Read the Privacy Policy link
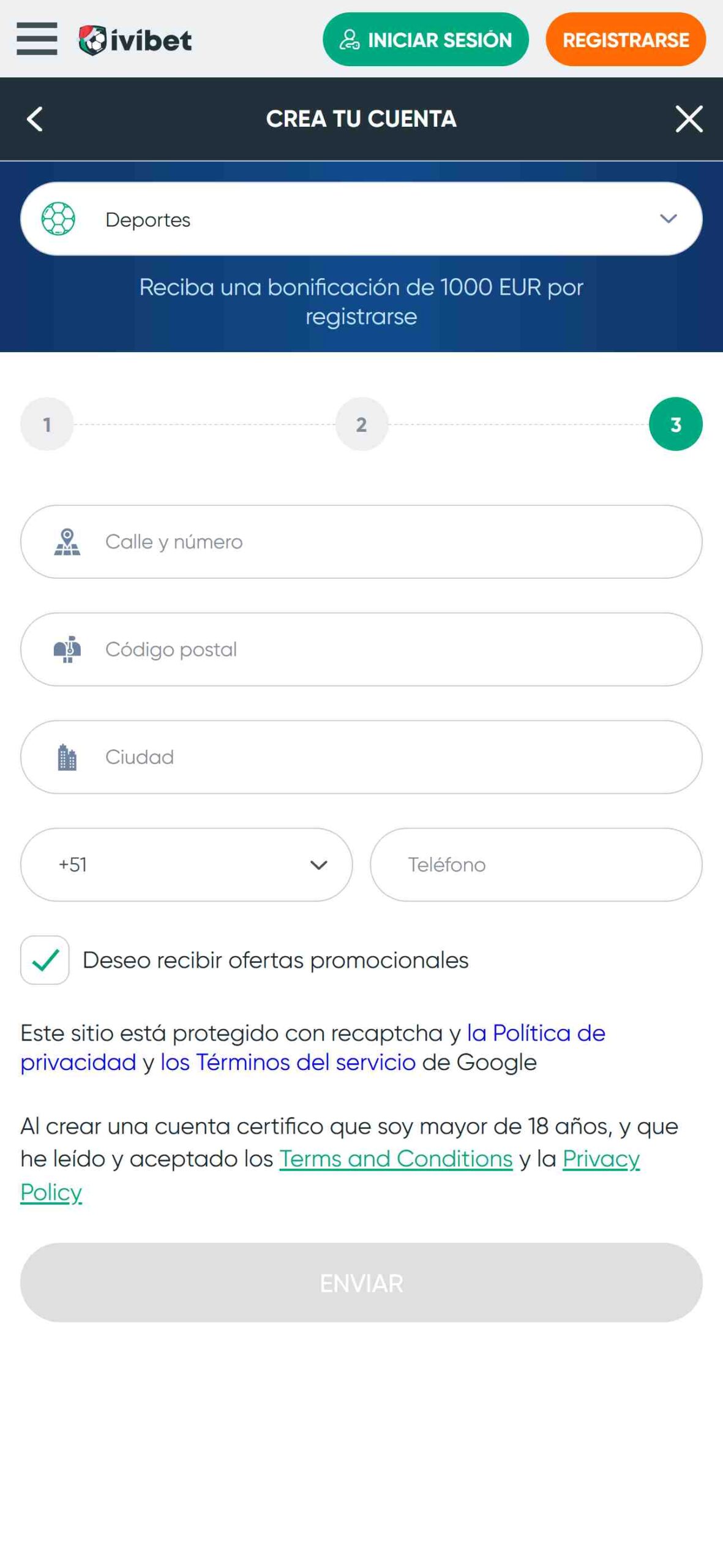Image resolution: width=723 pixels, height=1568 pixels. [x=601, y=1159]
